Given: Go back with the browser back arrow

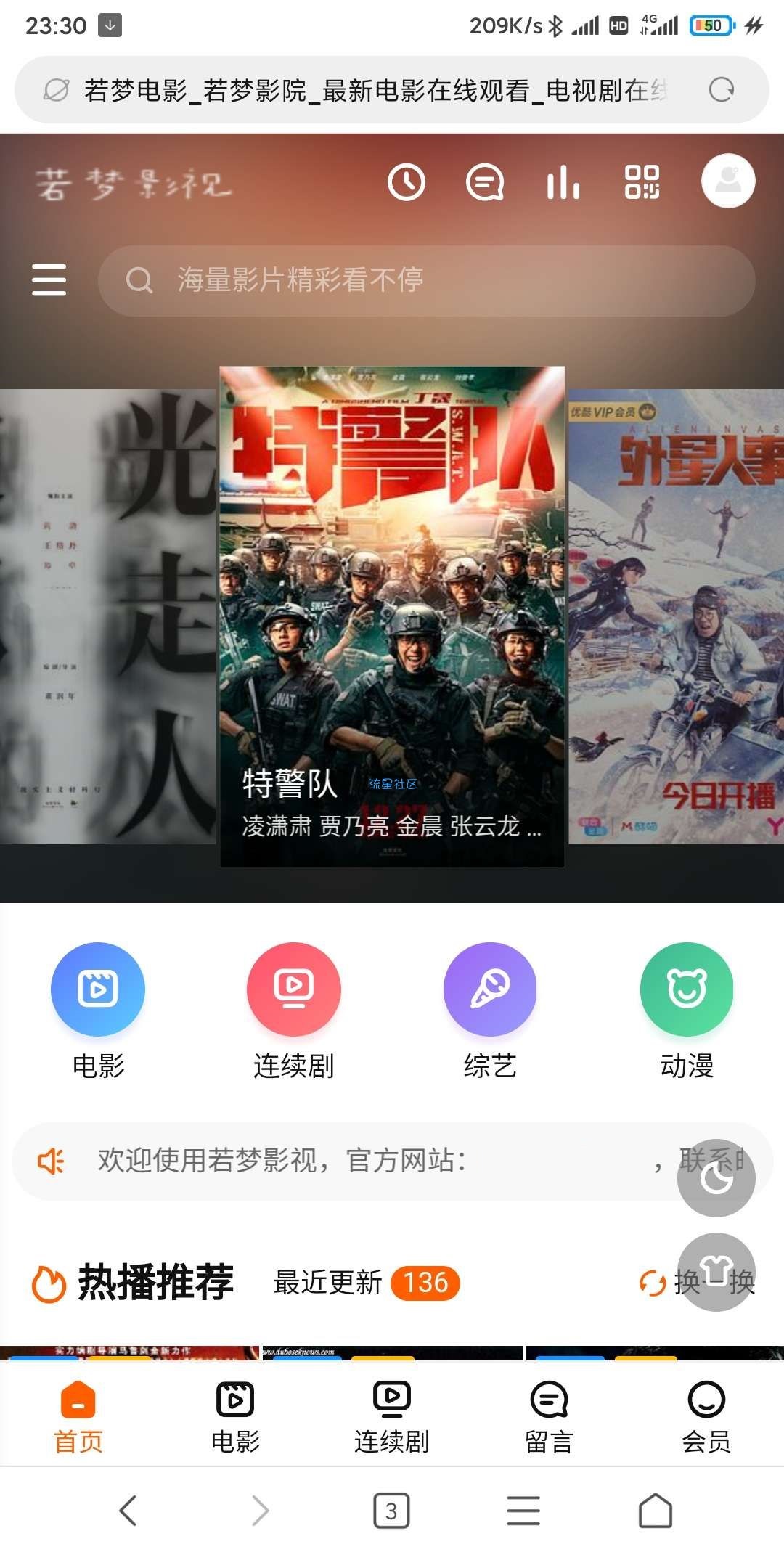Looking at the screenshot, I should click(128, 1511).
